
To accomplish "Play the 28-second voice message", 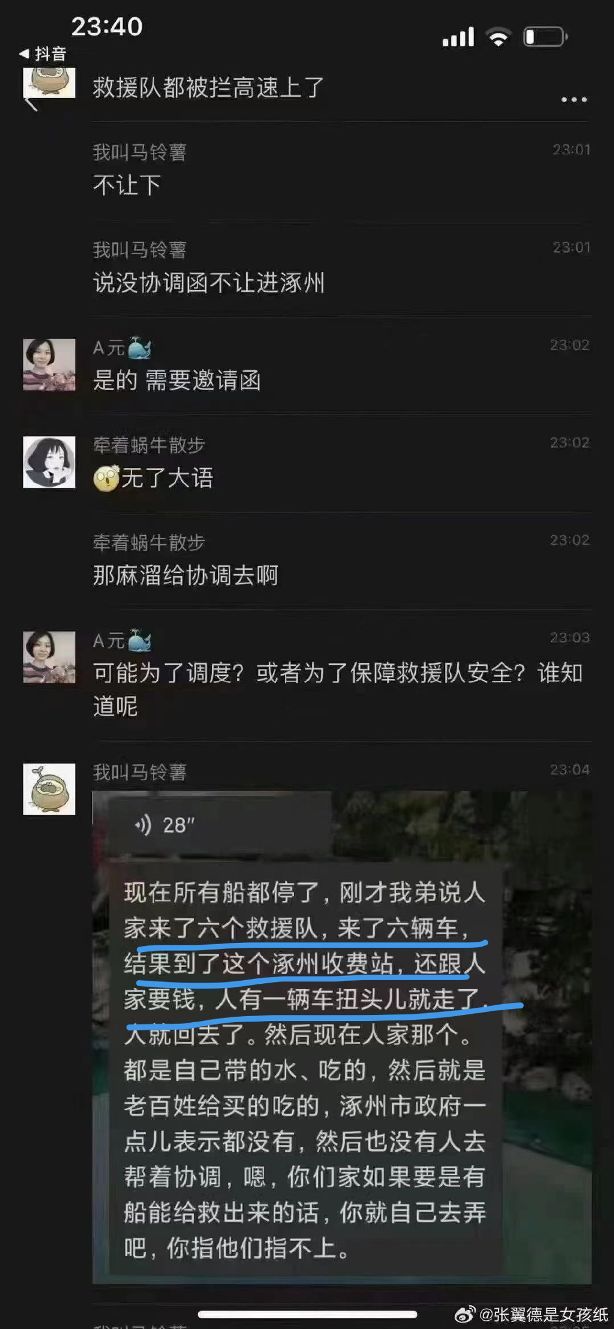I will click(166, 825).
